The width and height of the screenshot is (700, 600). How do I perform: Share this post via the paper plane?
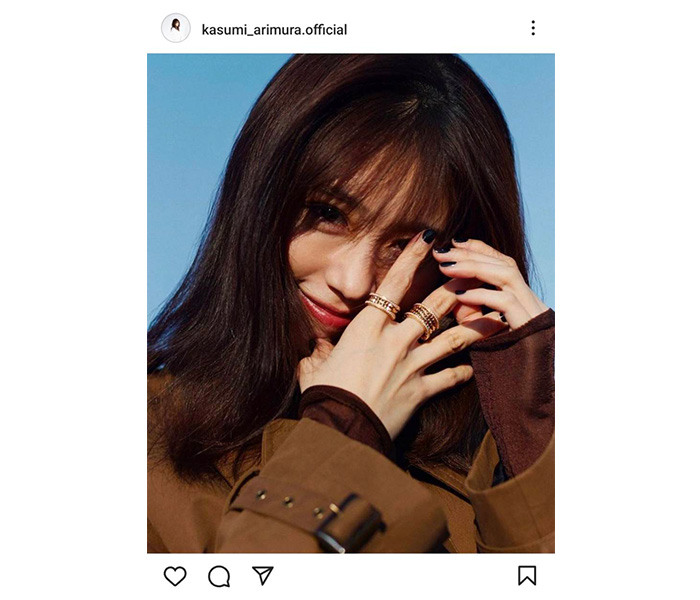click(262, 575)
